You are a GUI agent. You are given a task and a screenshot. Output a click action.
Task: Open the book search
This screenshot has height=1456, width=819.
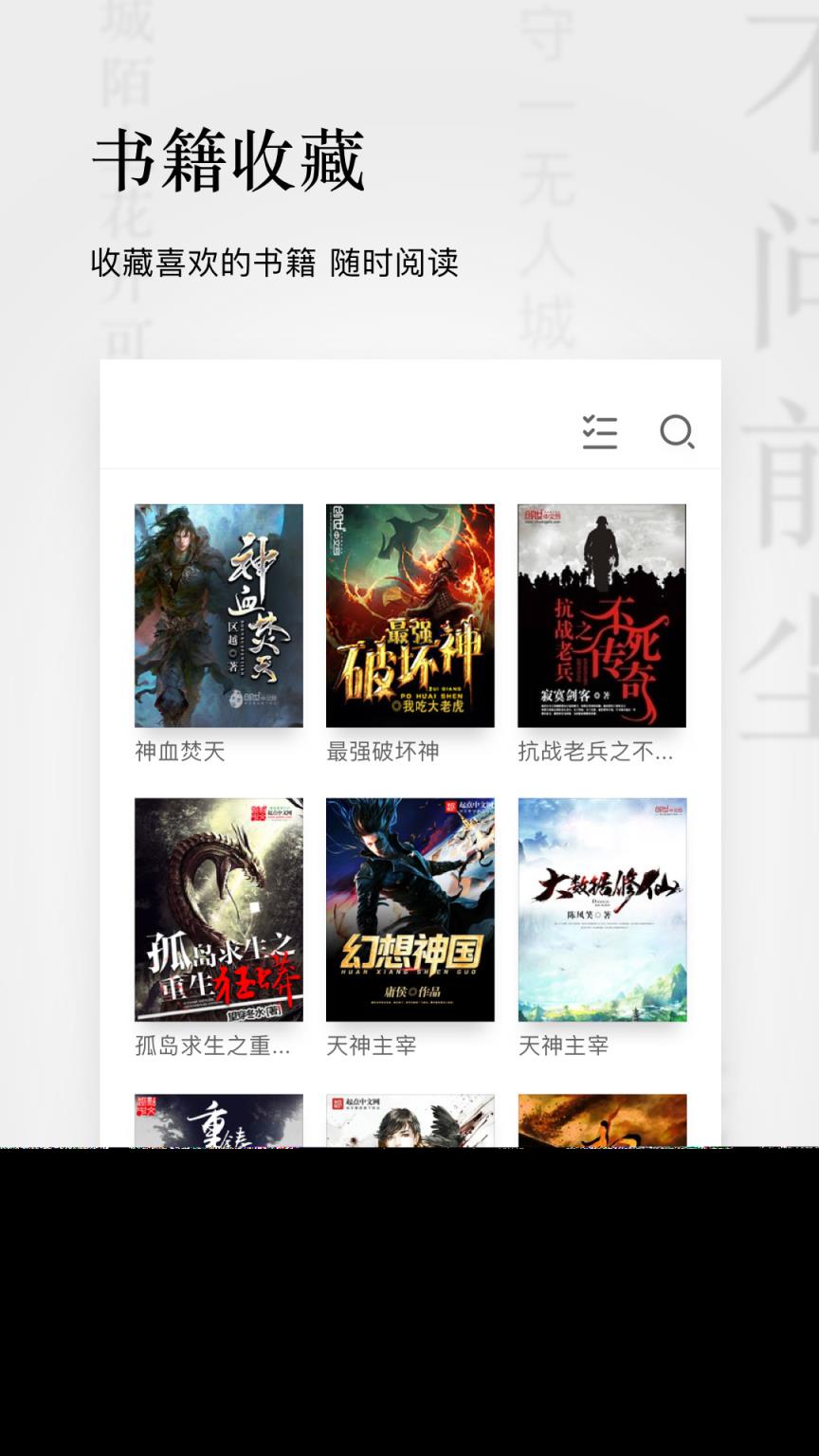(x=678, y=434)
